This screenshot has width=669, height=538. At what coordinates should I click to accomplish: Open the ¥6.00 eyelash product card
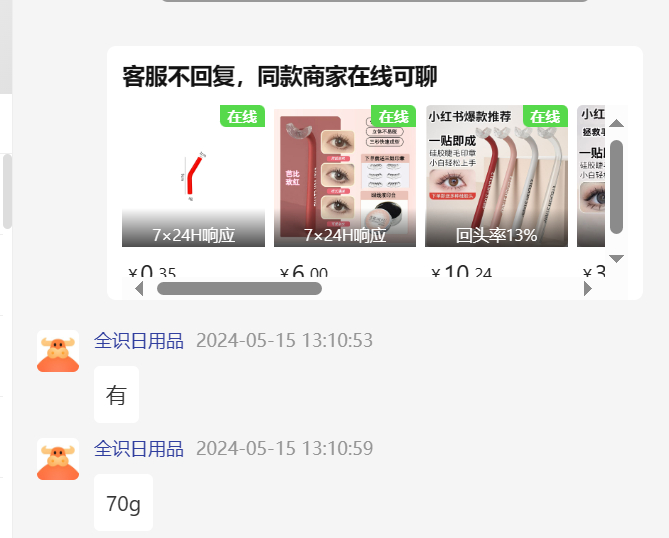click(x=345, y=176)
